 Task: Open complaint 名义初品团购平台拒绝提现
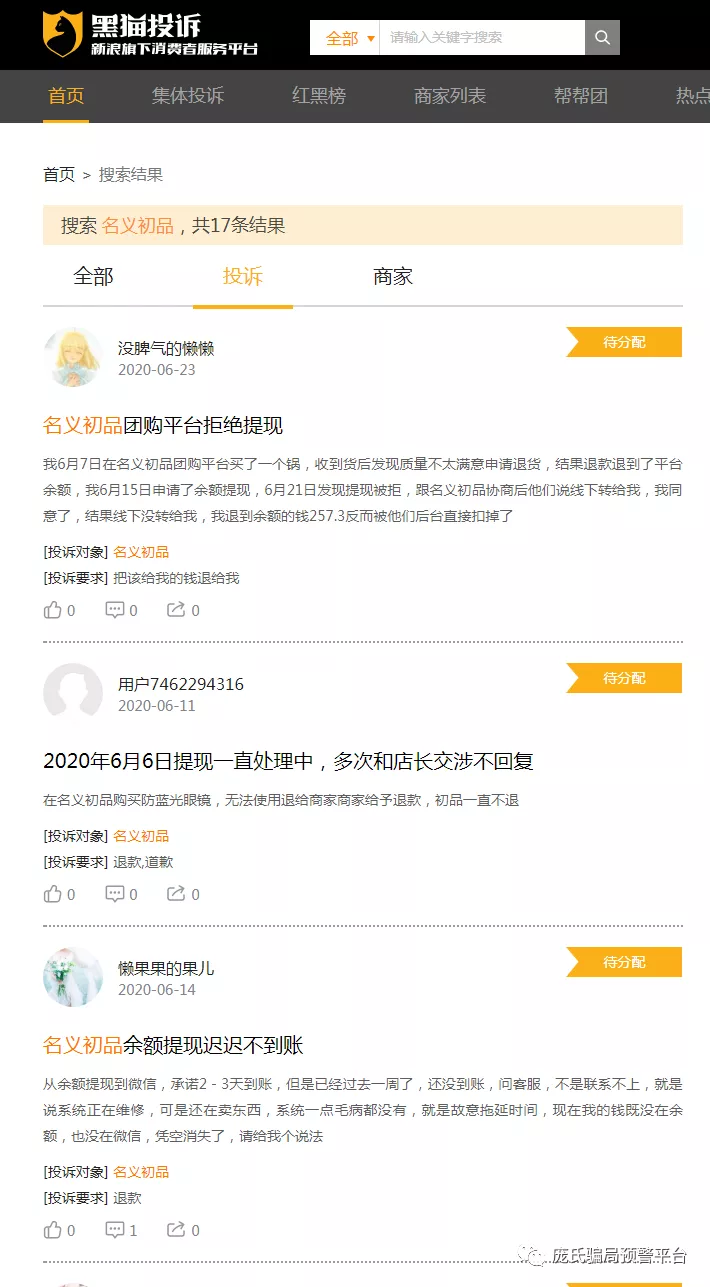(163, 426)
